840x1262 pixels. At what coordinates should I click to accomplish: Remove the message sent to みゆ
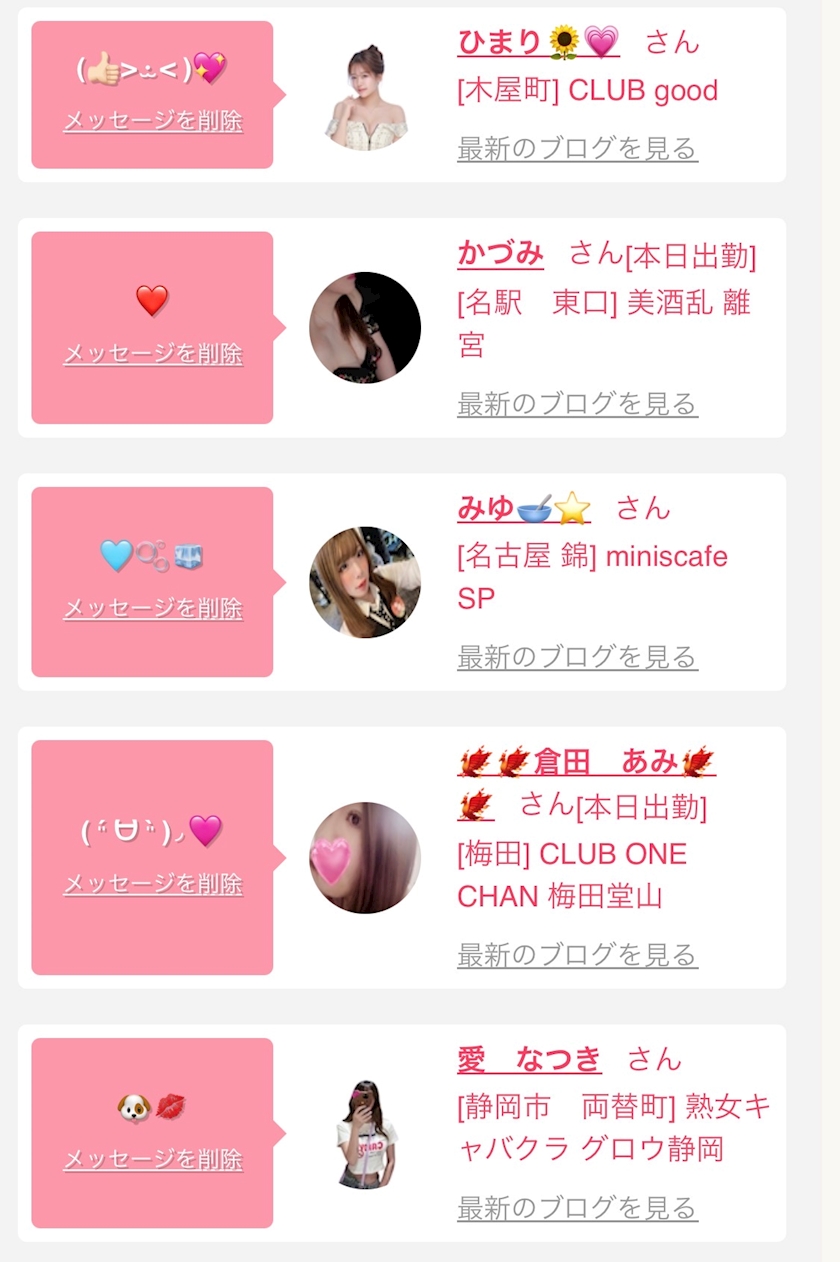click(153, 608)
